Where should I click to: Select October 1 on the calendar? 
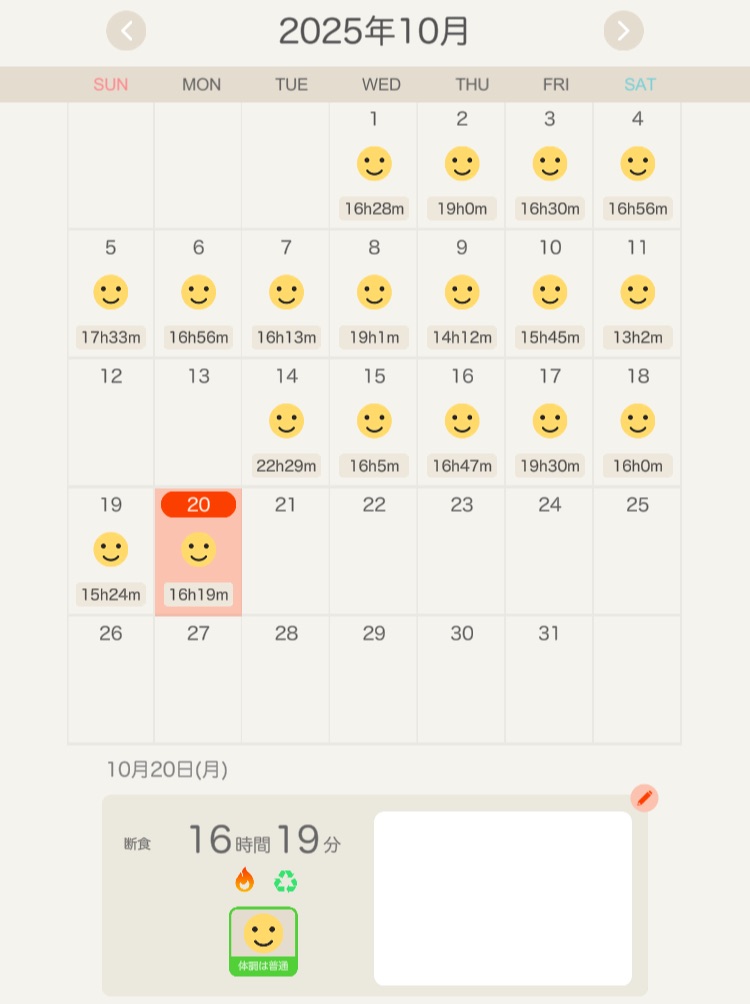[x=374, y=165]
